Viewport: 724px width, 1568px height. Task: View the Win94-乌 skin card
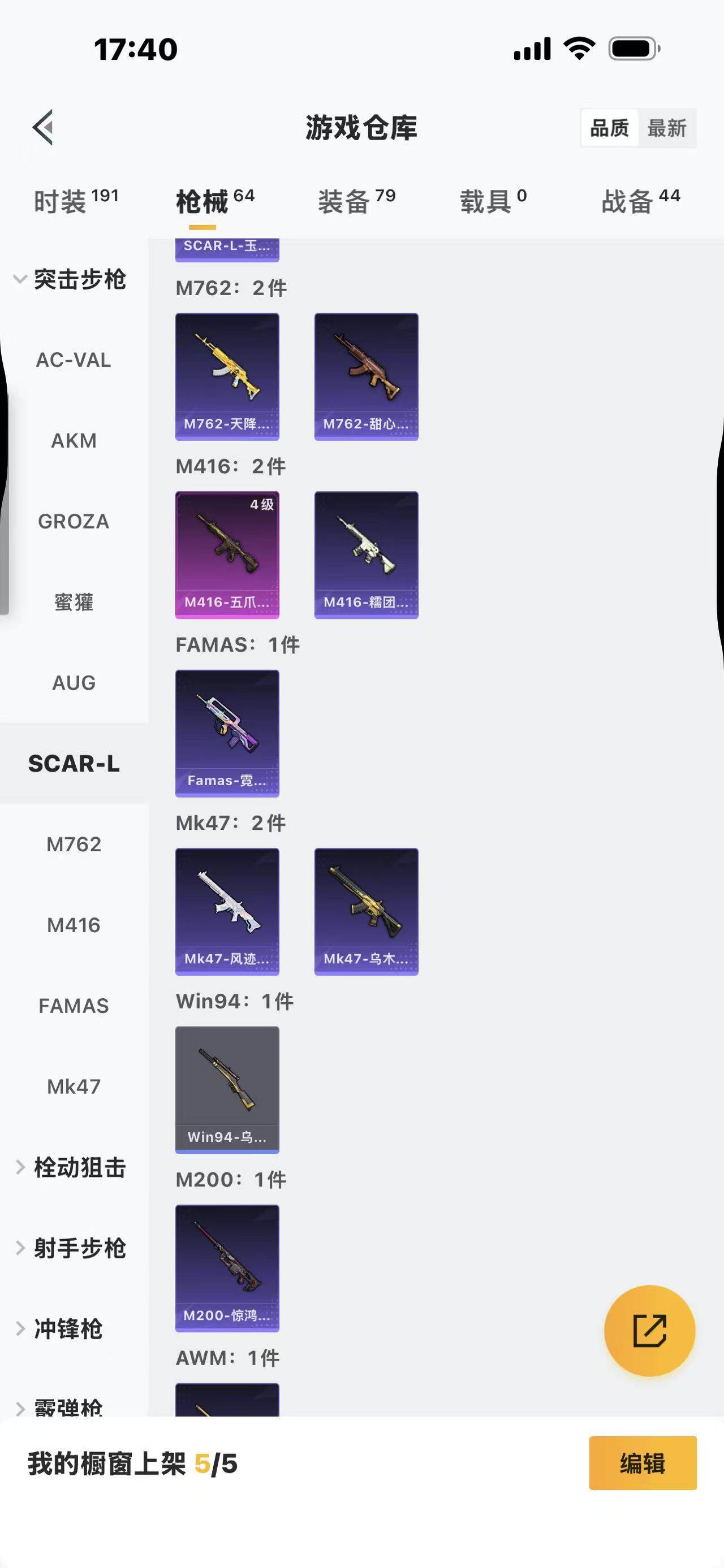point(227,1090)
